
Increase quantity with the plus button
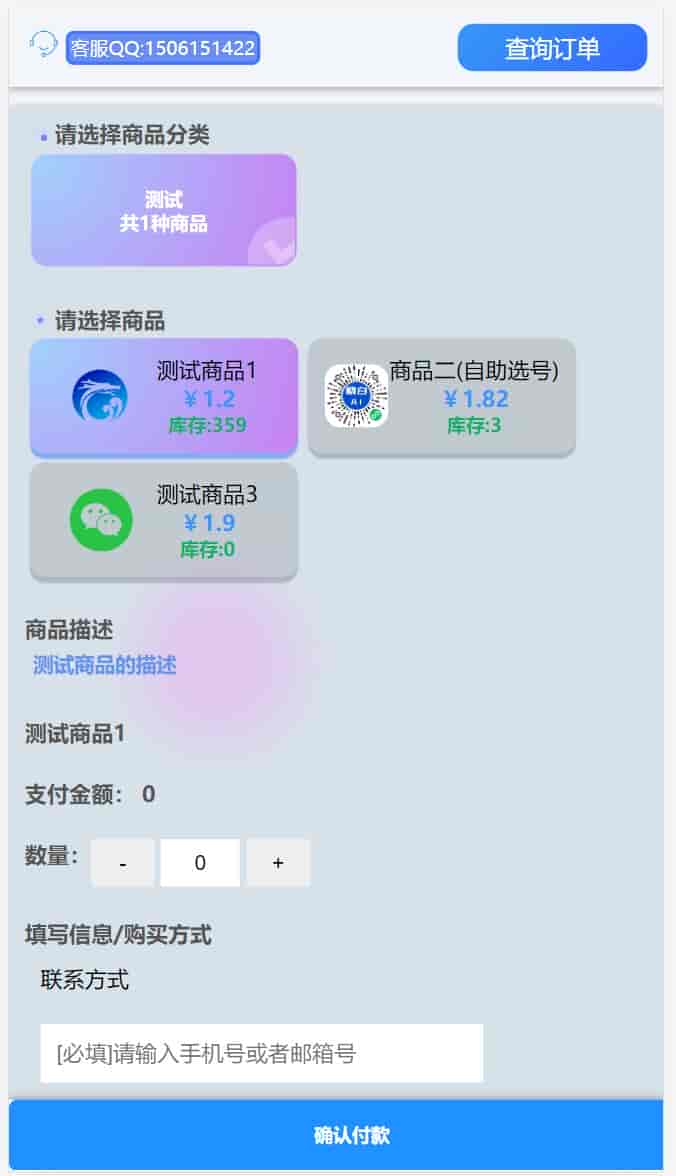tap(278, 863)
